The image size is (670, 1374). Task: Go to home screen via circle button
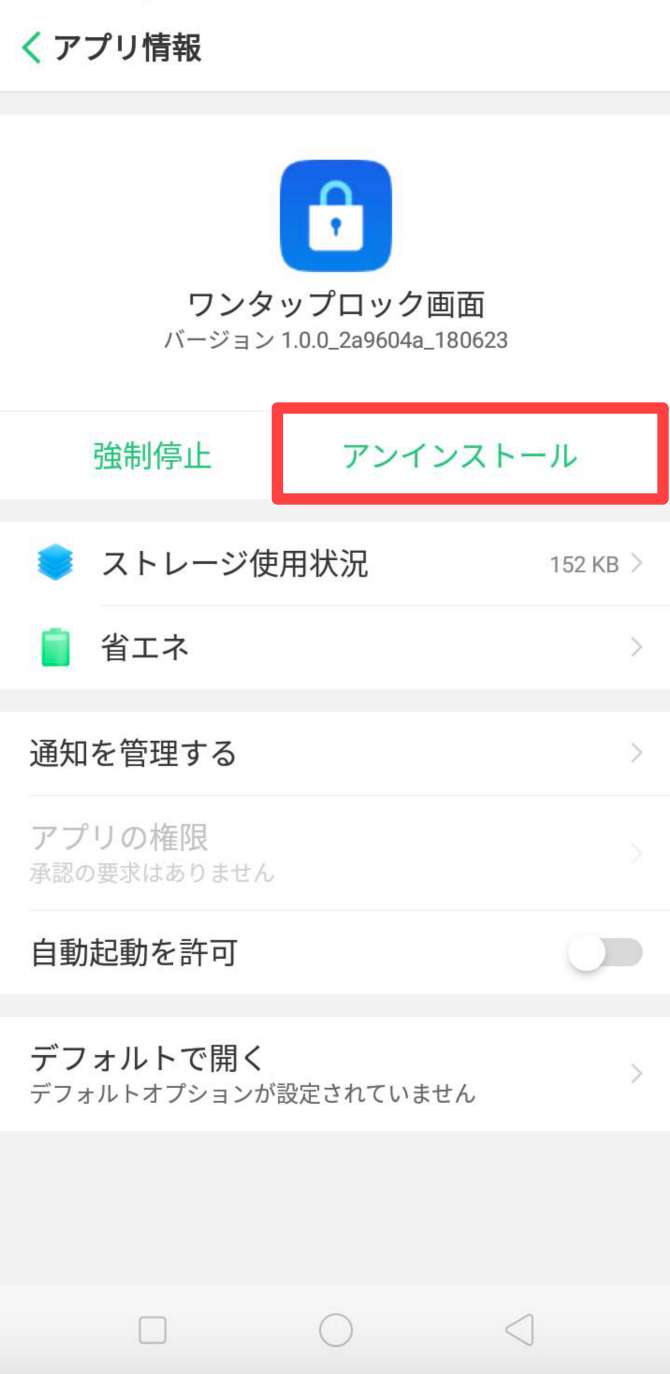(x=336, y=1329)
